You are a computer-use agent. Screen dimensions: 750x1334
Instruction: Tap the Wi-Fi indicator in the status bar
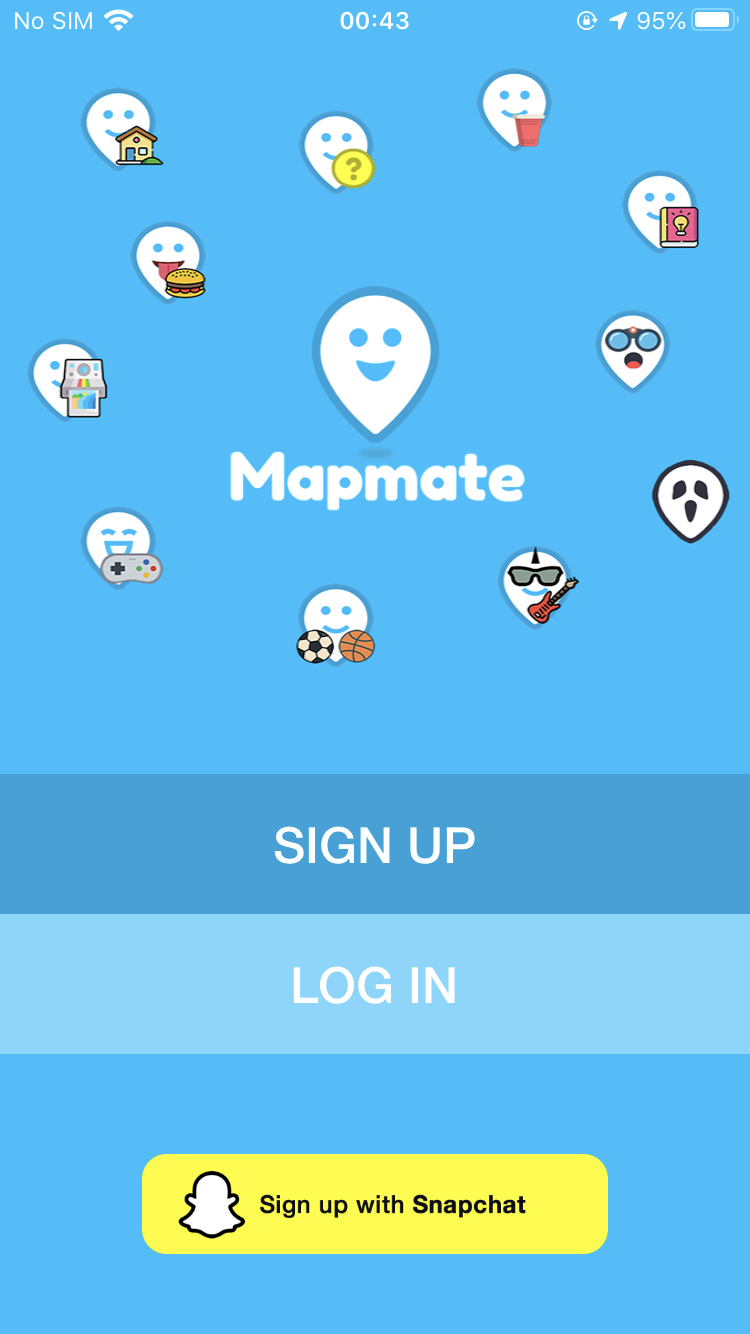[120, 18]
